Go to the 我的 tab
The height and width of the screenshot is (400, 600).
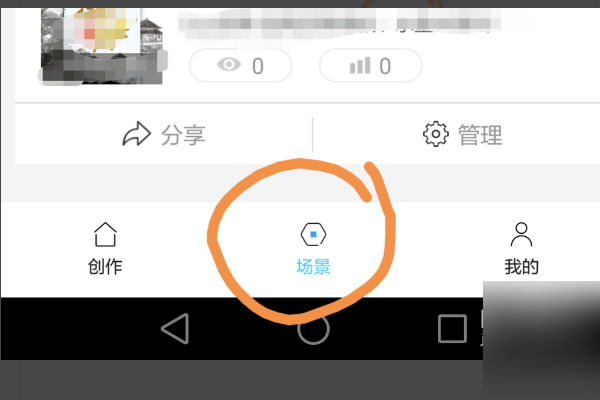521,248
